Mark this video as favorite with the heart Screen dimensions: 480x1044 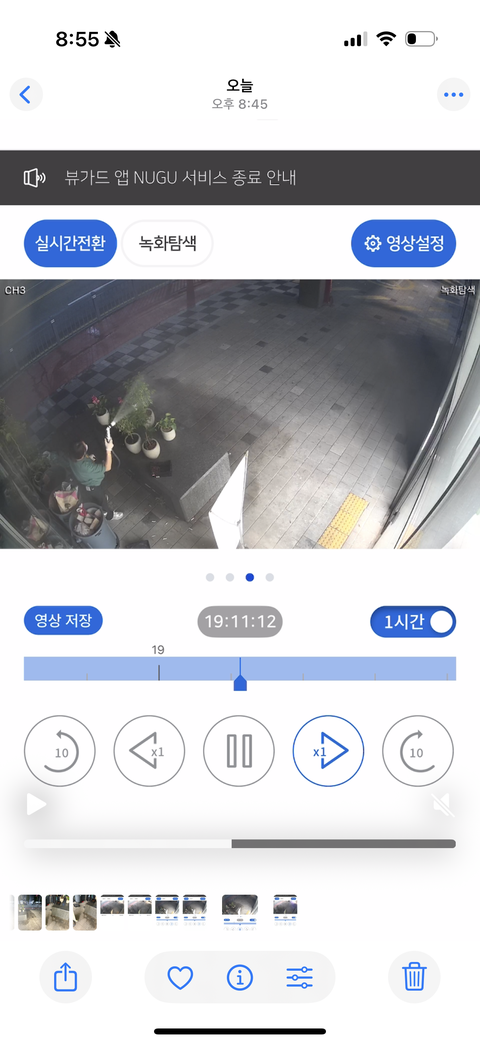180,977
